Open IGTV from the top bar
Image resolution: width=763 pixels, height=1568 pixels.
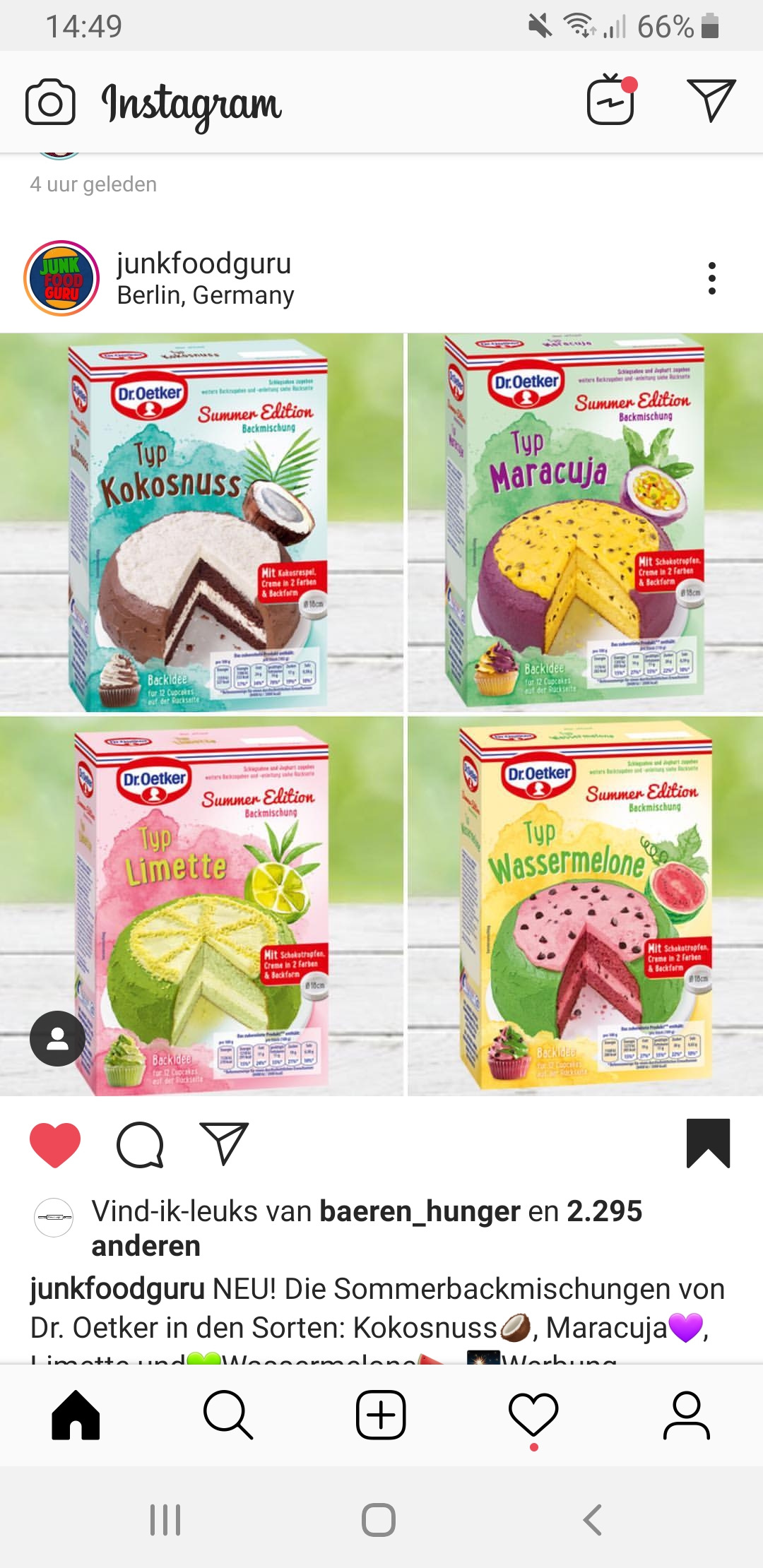(612, 100)
